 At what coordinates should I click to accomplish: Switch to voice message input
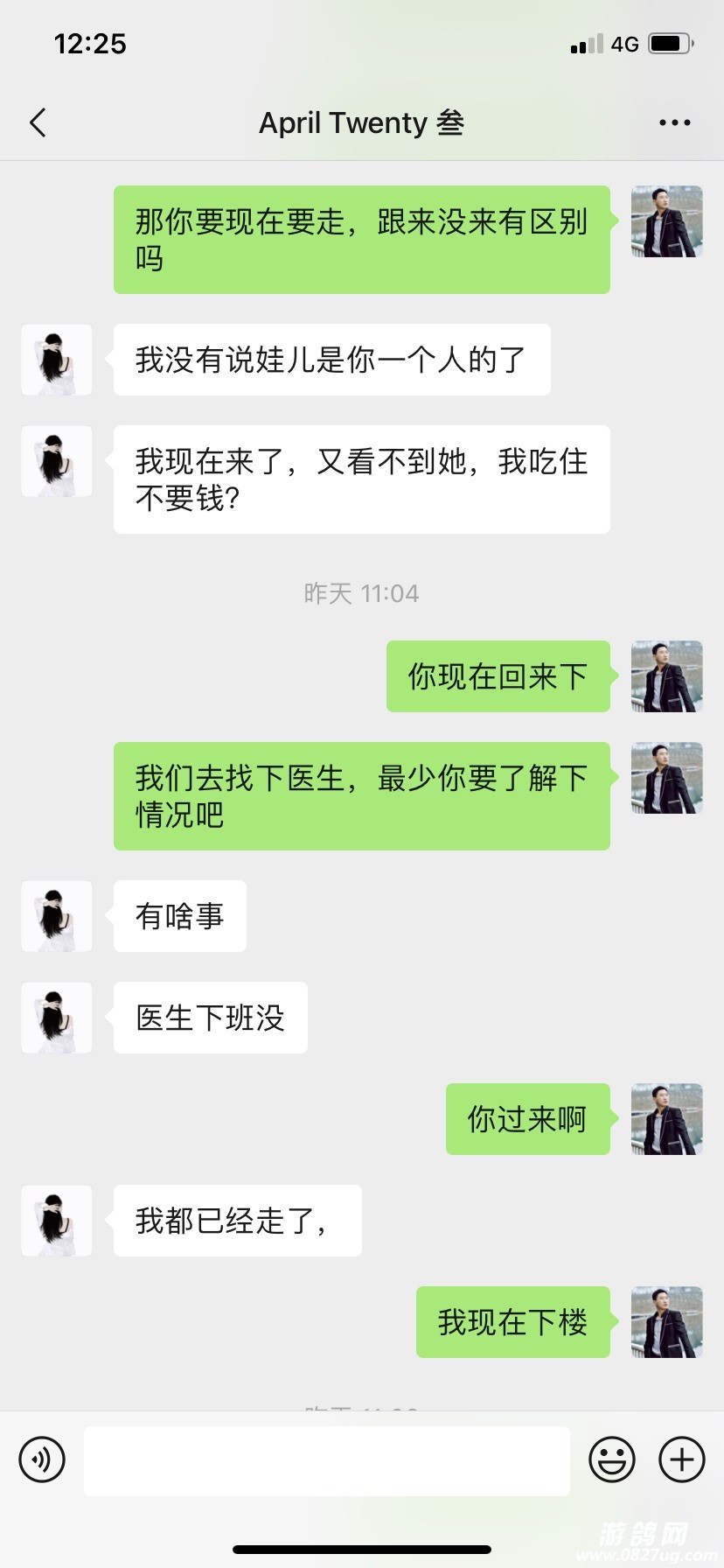pos(42,1459)
